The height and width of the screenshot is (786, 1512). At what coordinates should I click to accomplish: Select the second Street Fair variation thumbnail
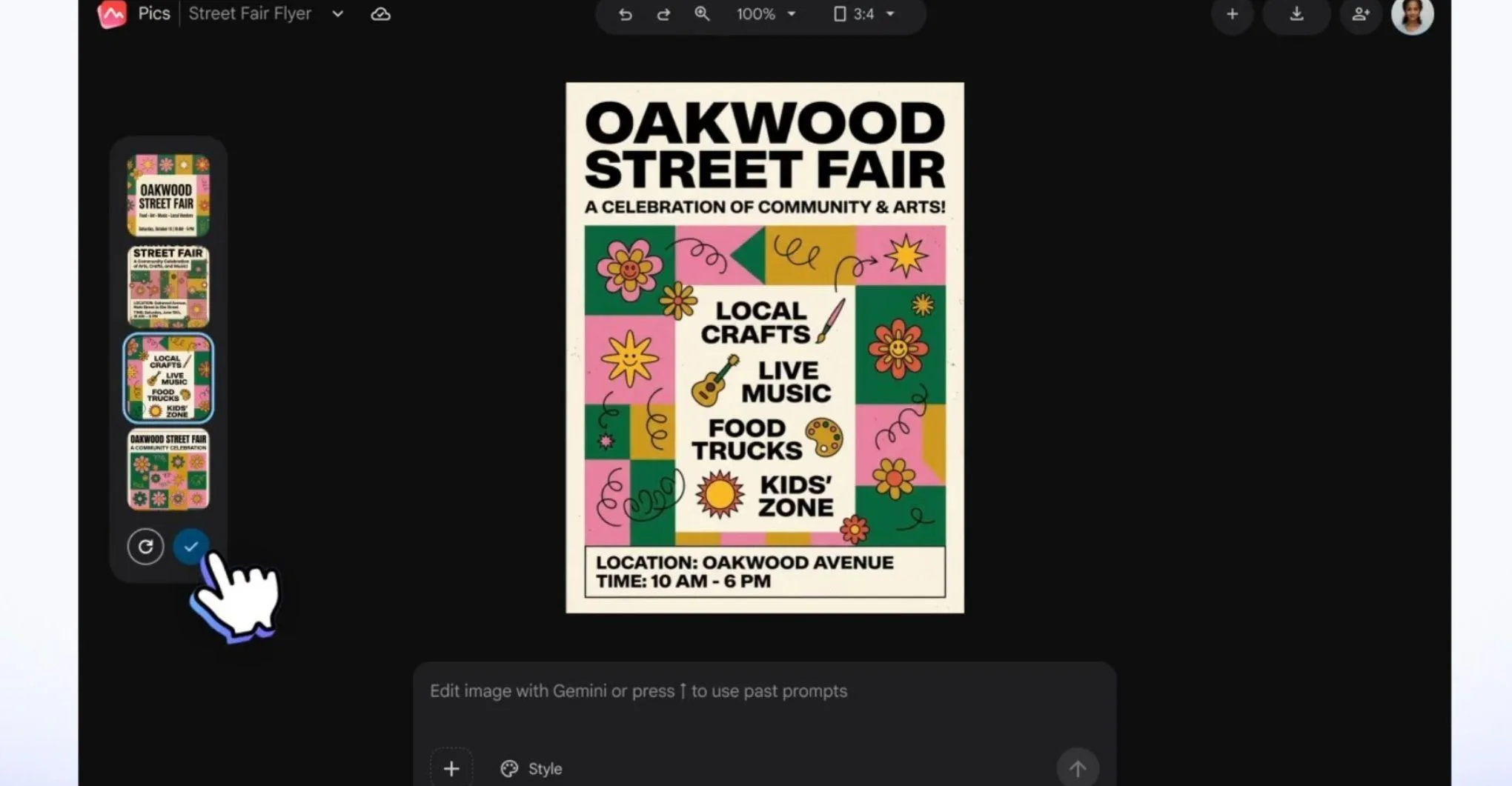point(168,287)
